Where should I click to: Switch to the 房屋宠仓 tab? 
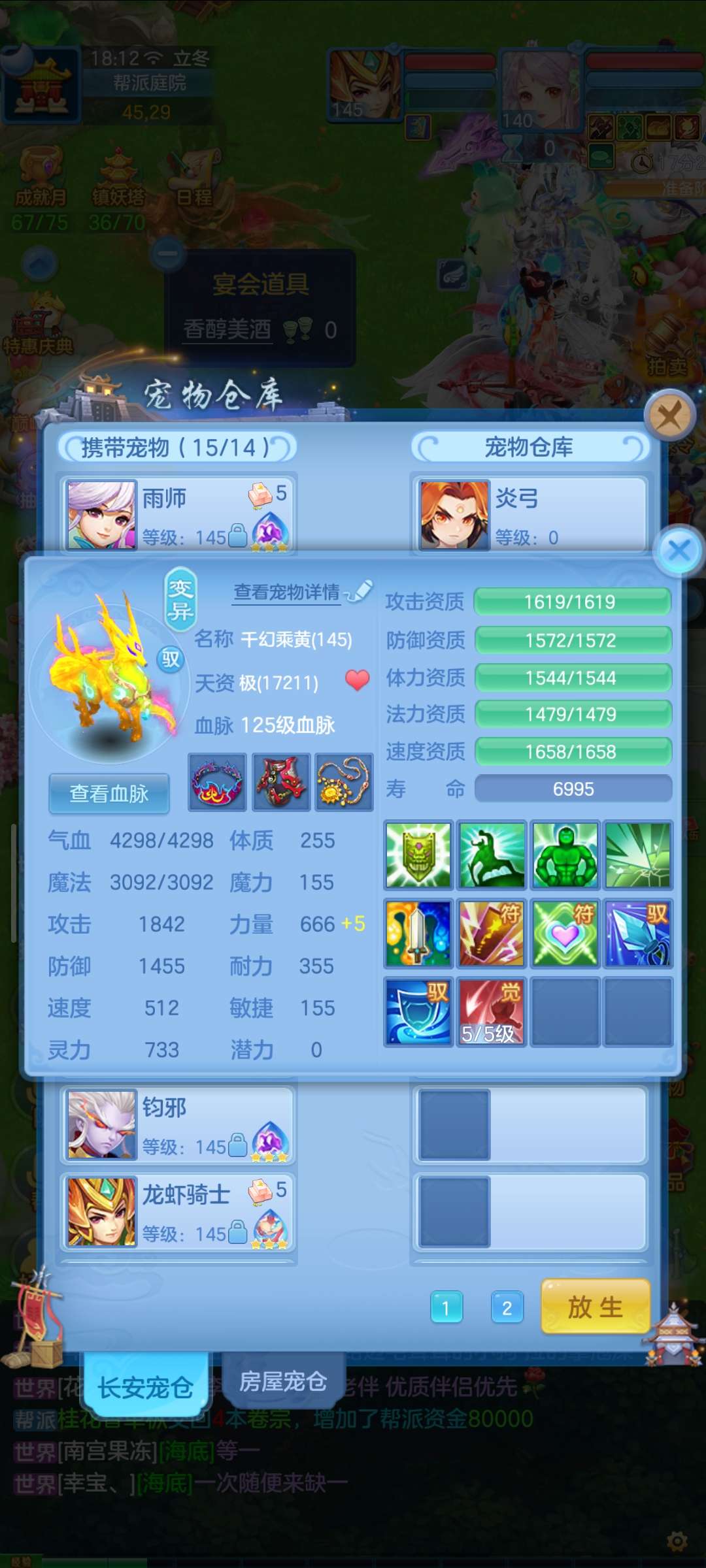[282, 1381]
